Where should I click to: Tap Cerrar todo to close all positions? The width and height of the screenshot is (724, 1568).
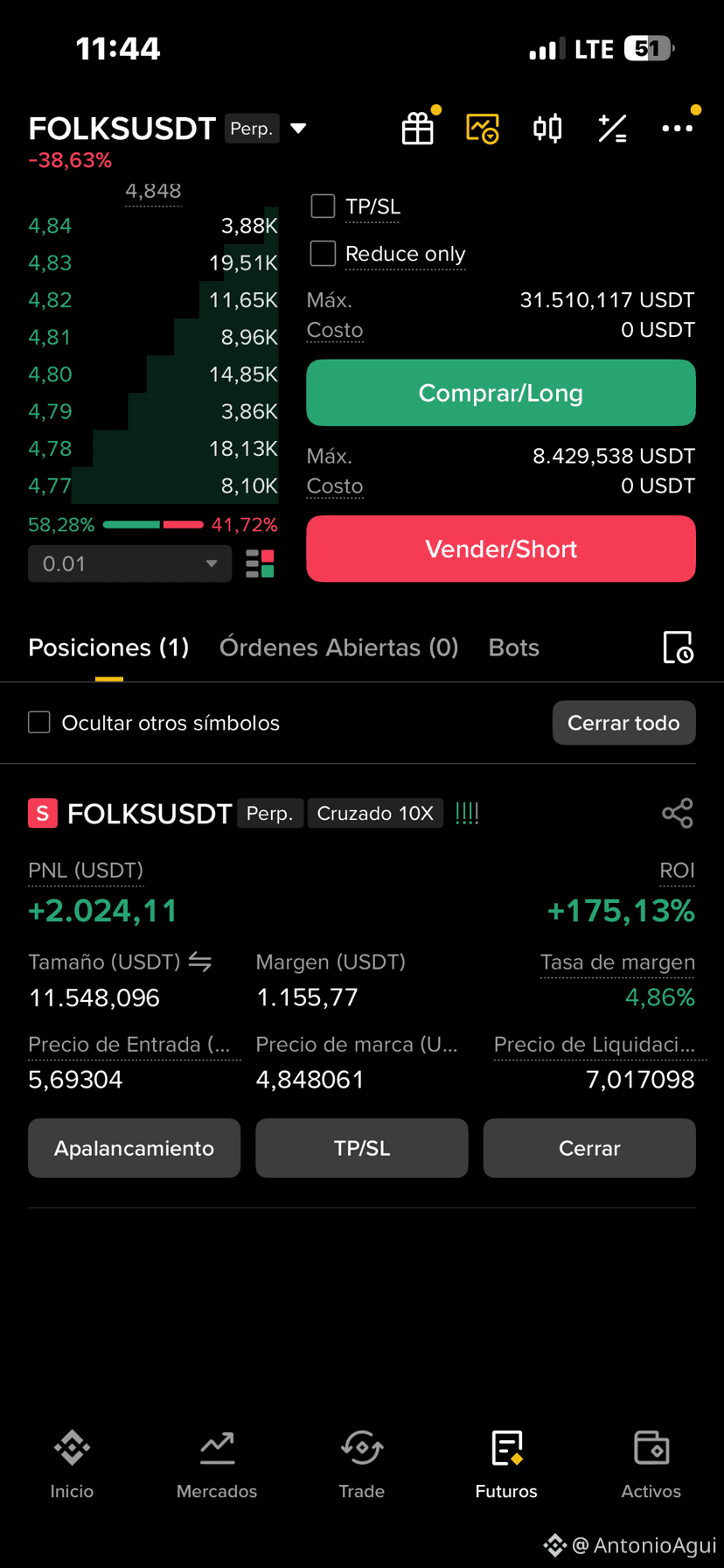(624, 723)
